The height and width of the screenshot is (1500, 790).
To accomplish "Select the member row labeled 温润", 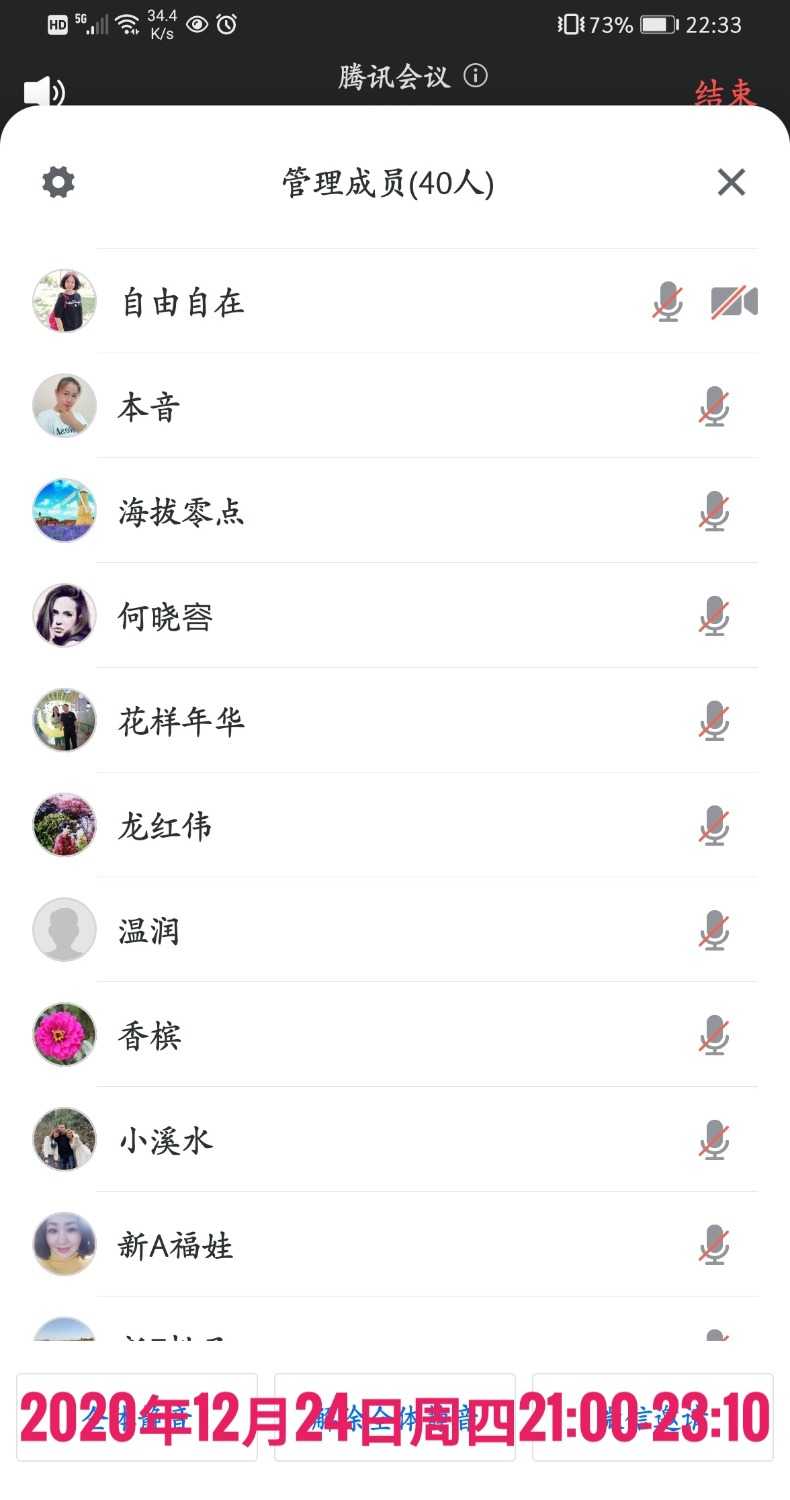I will tap(300, 931).
